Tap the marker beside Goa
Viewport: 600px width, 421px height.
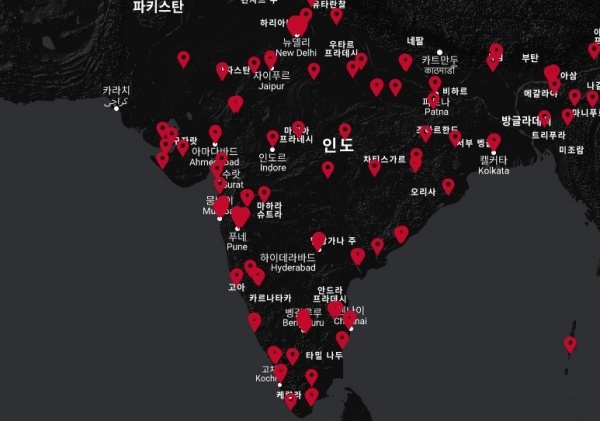tap(236, 275)
